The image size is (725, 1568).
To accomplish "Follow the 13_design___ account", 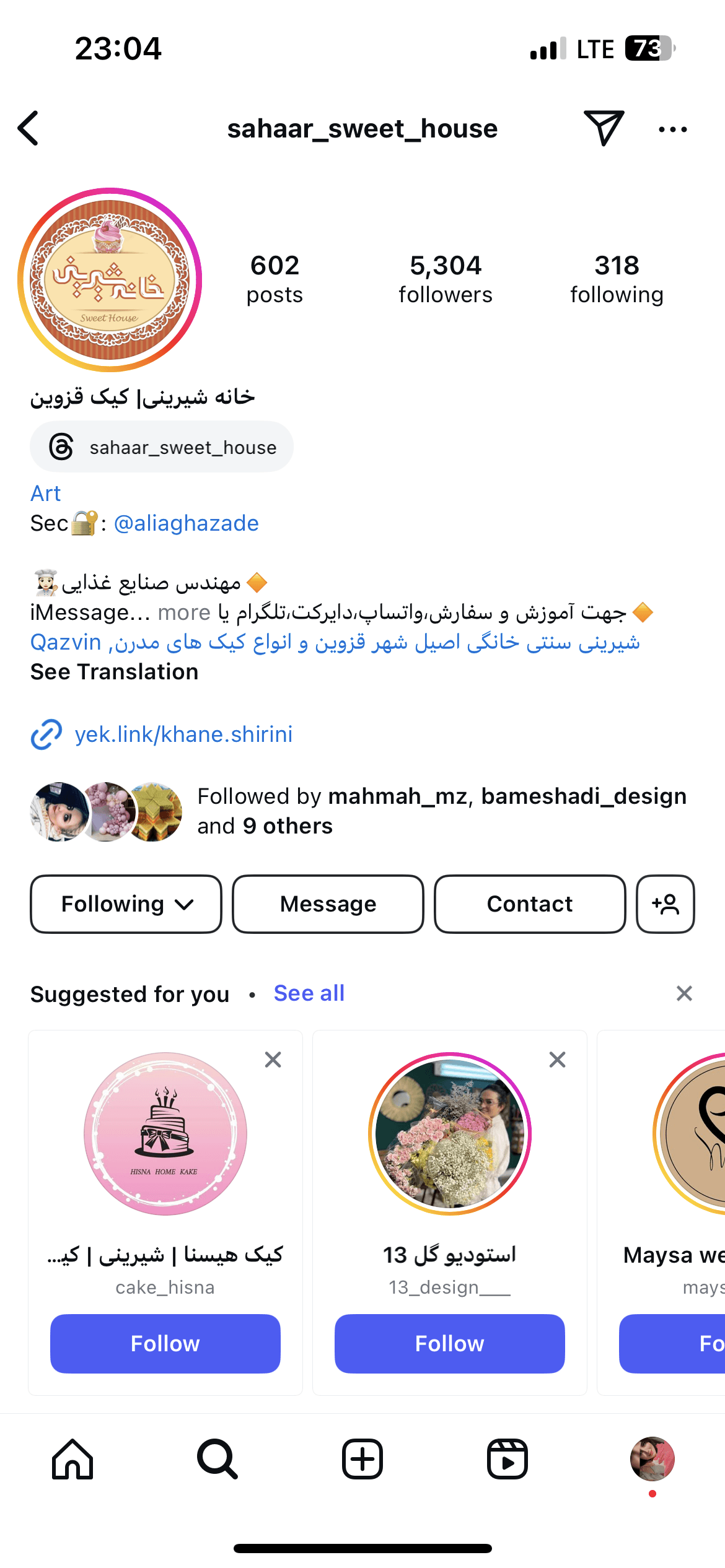I will pyautogui.click(x=450, y=1344).
